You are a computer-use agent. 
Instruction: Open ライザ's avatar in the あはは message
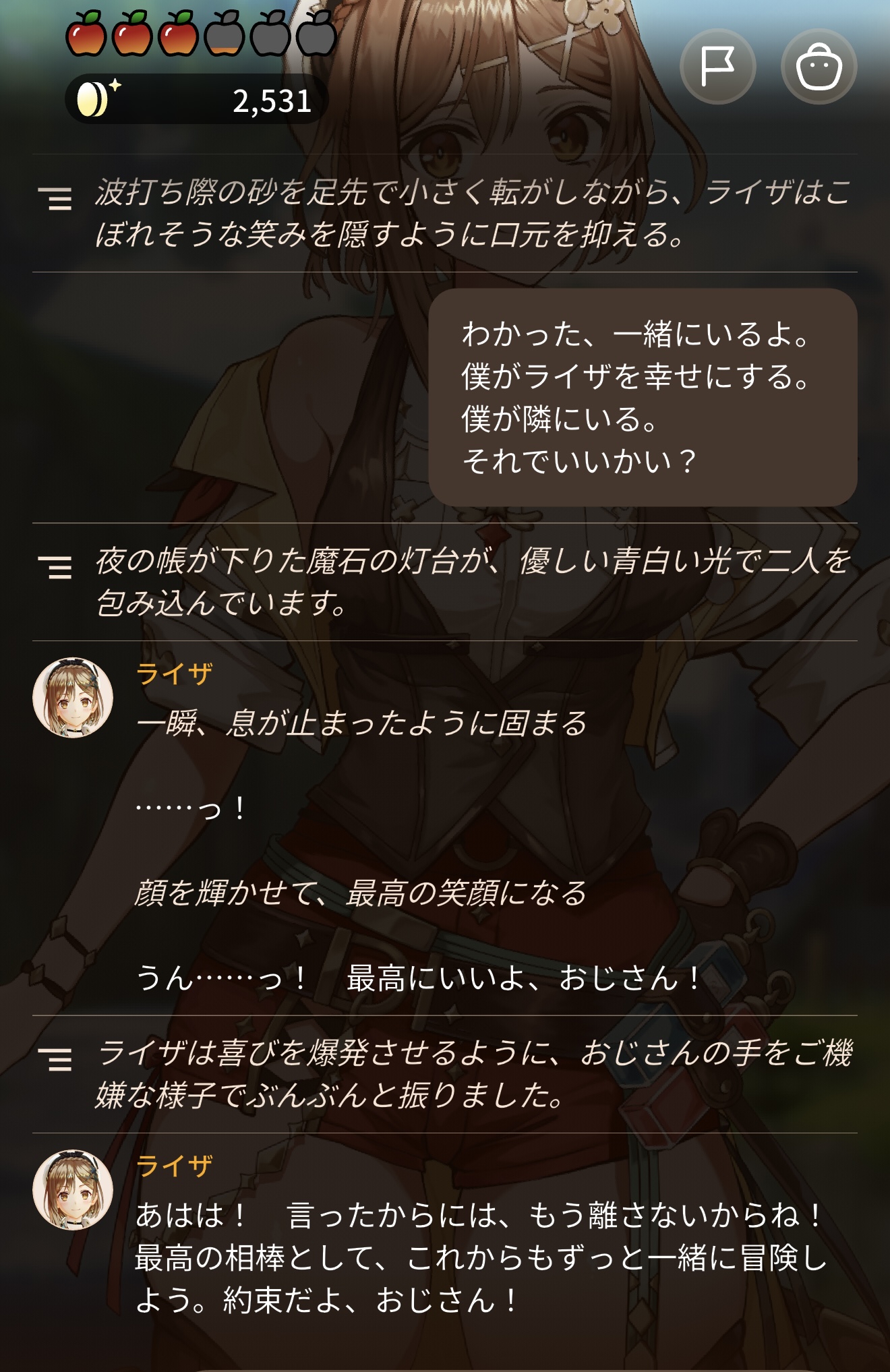click(x=73, y=1190)
